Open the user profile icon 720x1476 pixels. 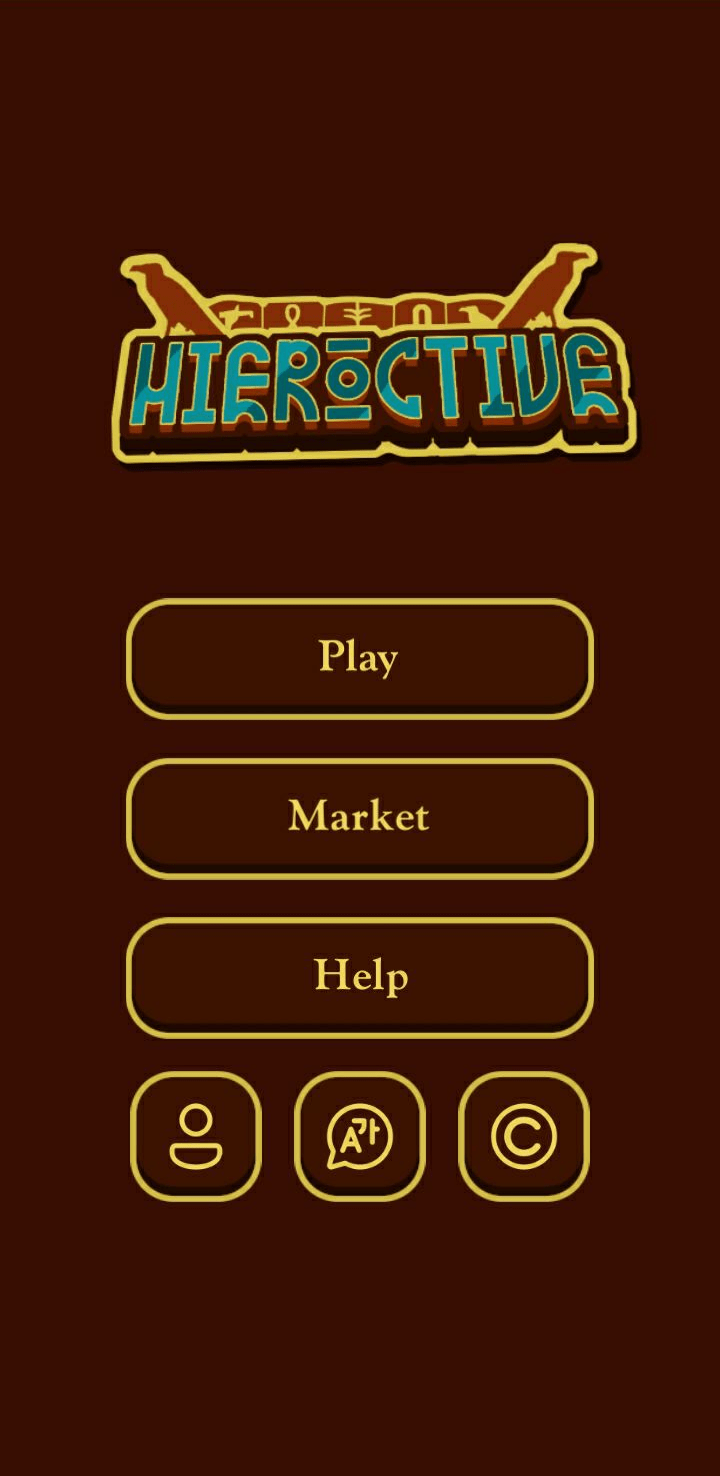196,1135
